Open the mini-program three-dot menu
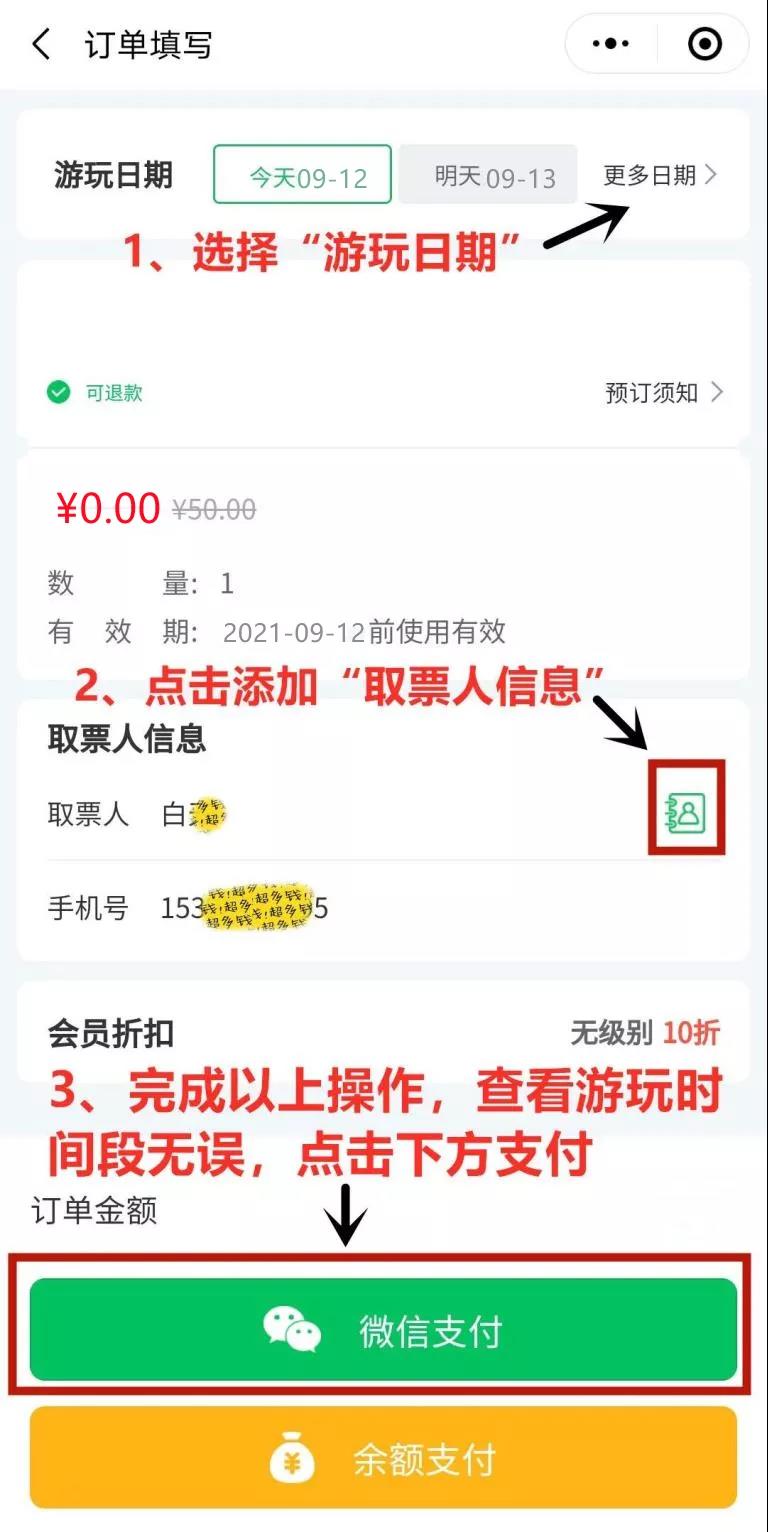The image size is (768, 1532). coord(611,44)
